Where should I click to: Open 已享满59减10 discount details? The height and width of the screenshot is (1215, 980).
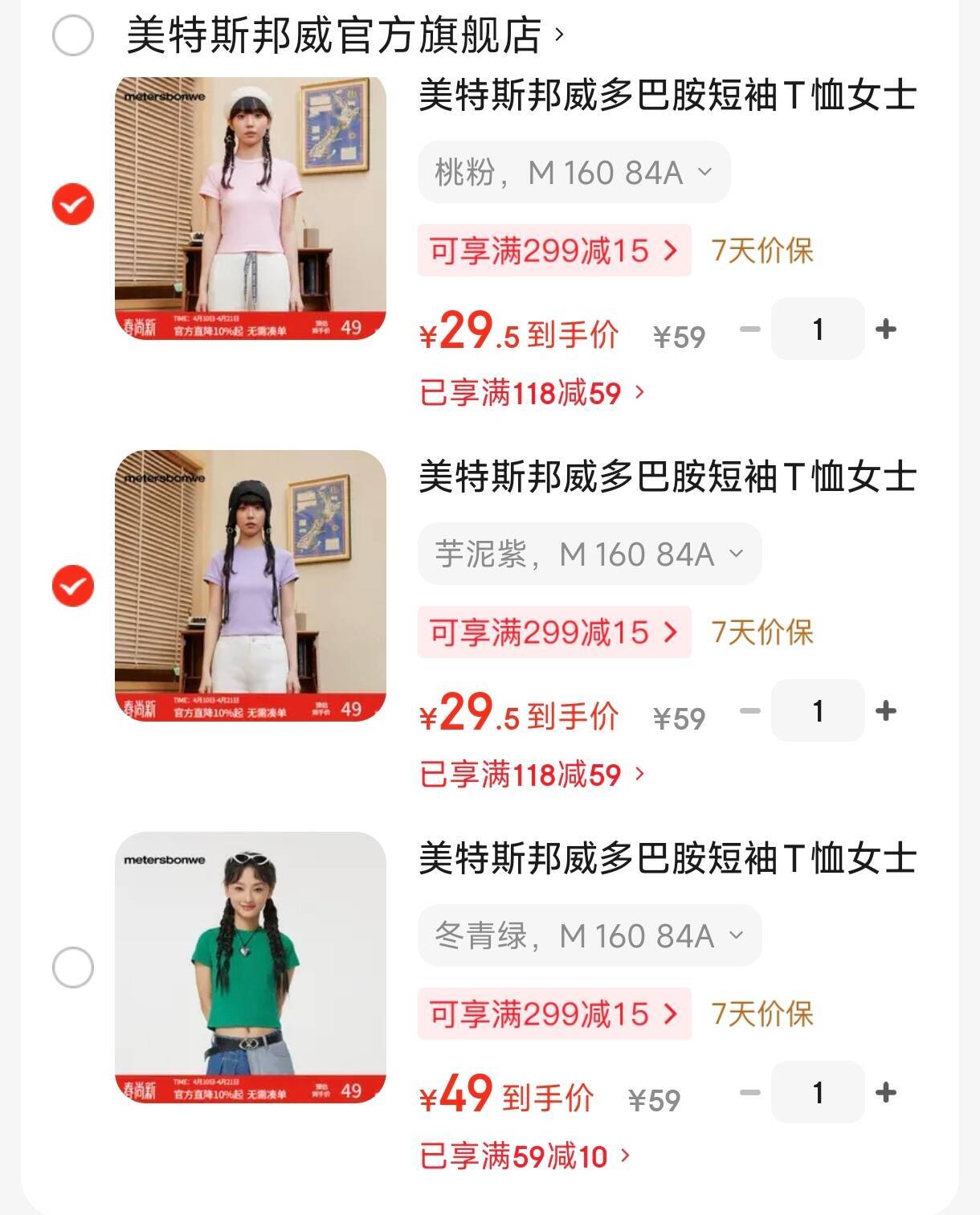click(x=525, y=1157)
